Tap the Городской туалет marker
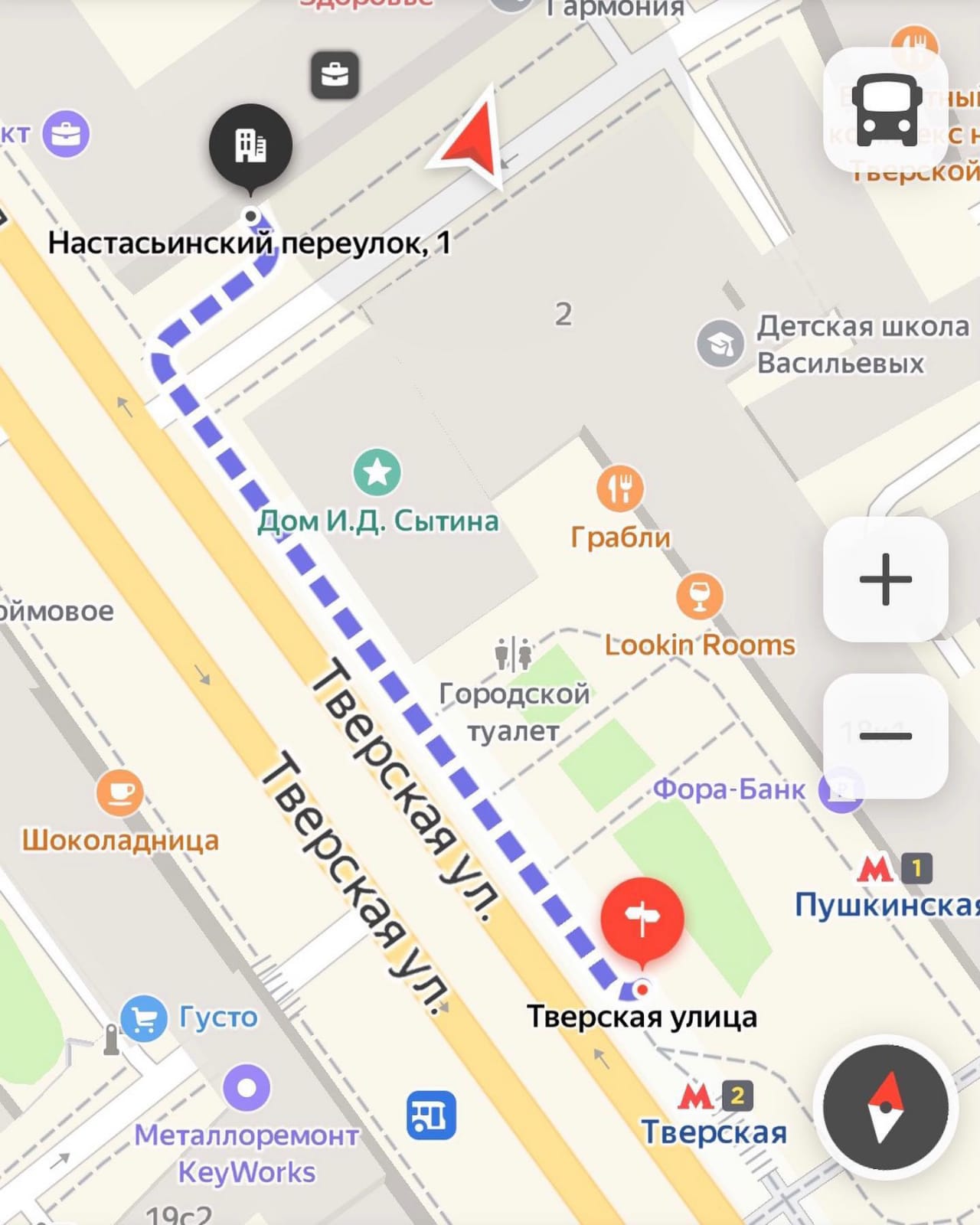 tap(513, 655)
